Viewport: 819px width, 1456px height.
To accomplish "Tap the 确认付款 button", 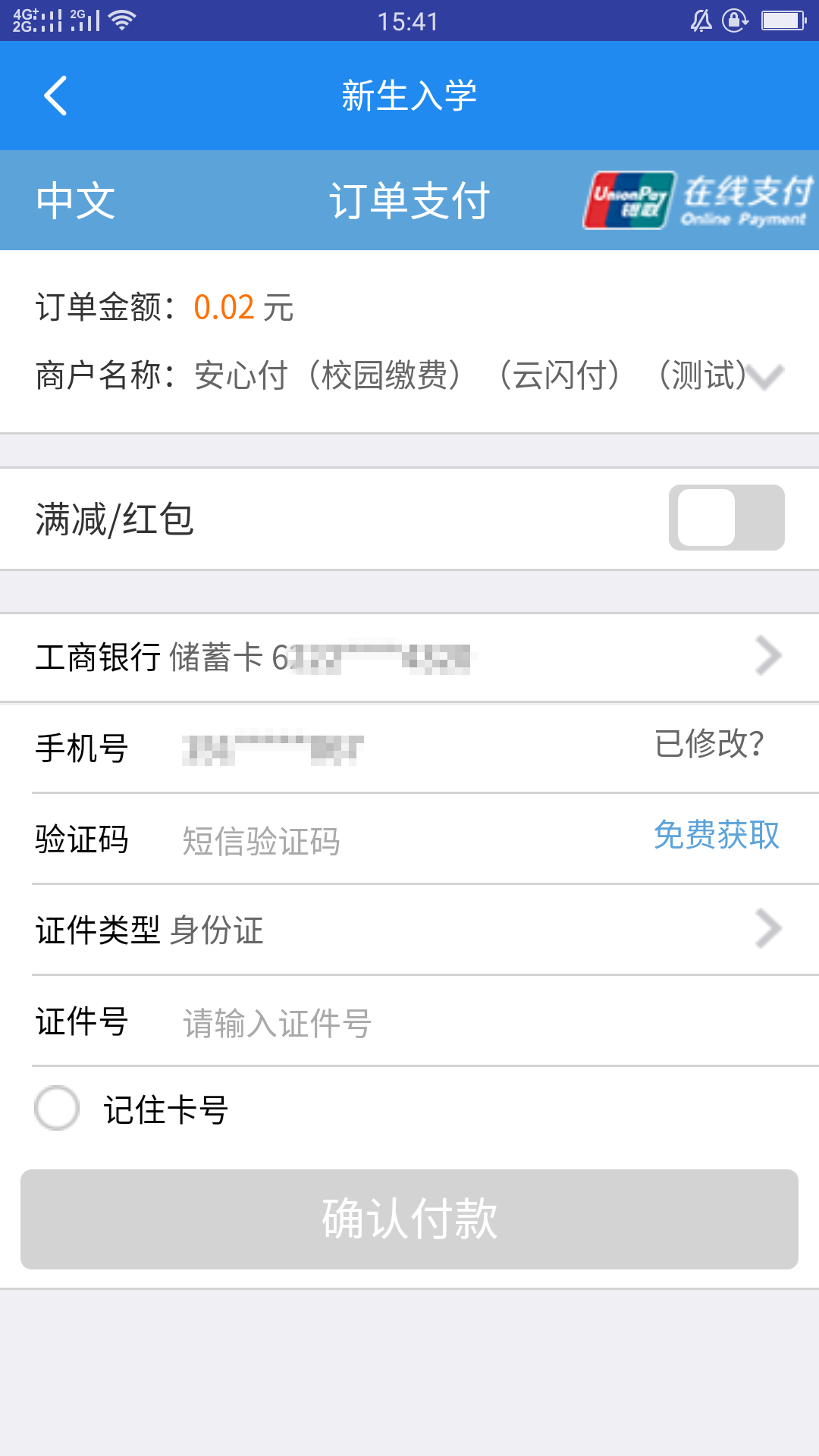I will [x=409, y=1219].
